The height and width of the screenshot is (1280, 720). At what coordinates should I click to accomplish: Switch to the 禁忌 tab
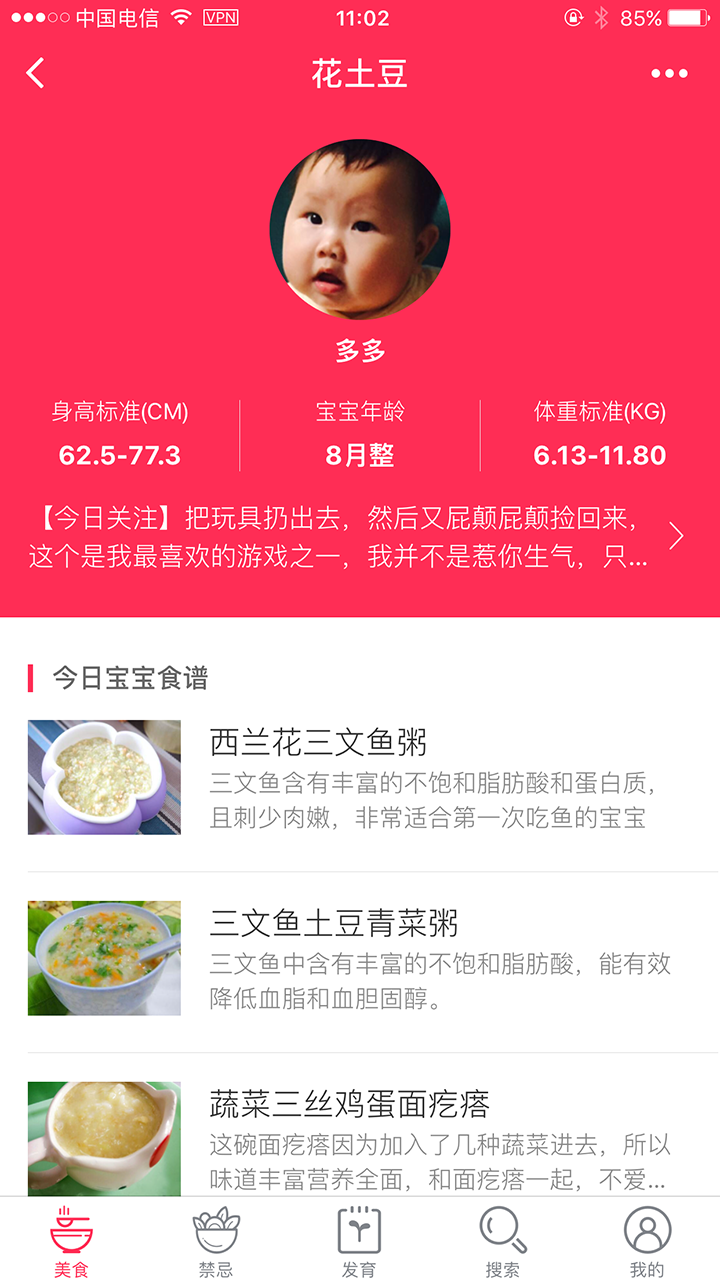(x=216, y=1240)
